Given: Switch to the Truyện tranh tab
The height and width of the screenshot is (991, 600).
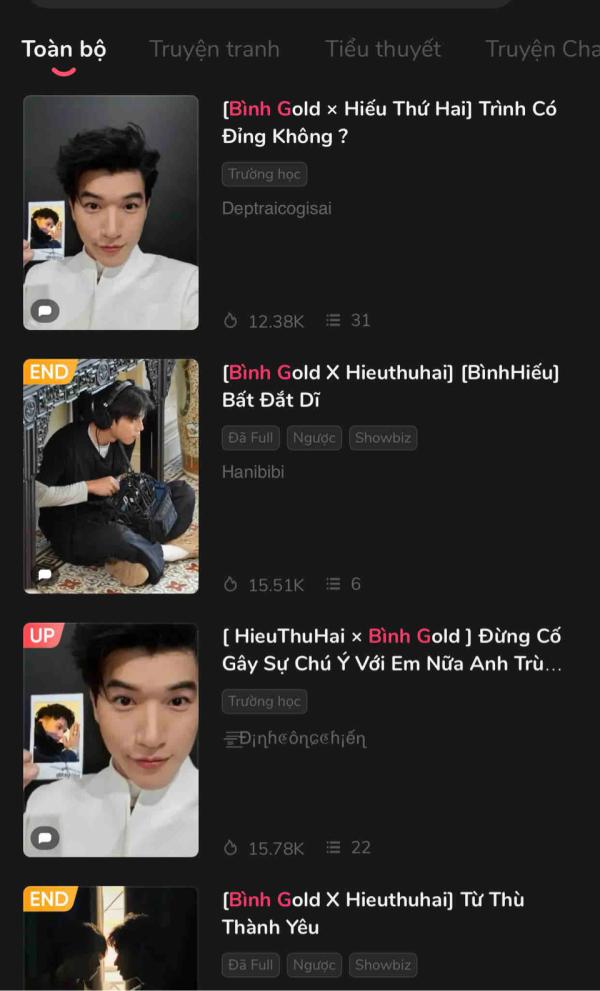Looking at the screenshot, I should (x=214, y=49).
